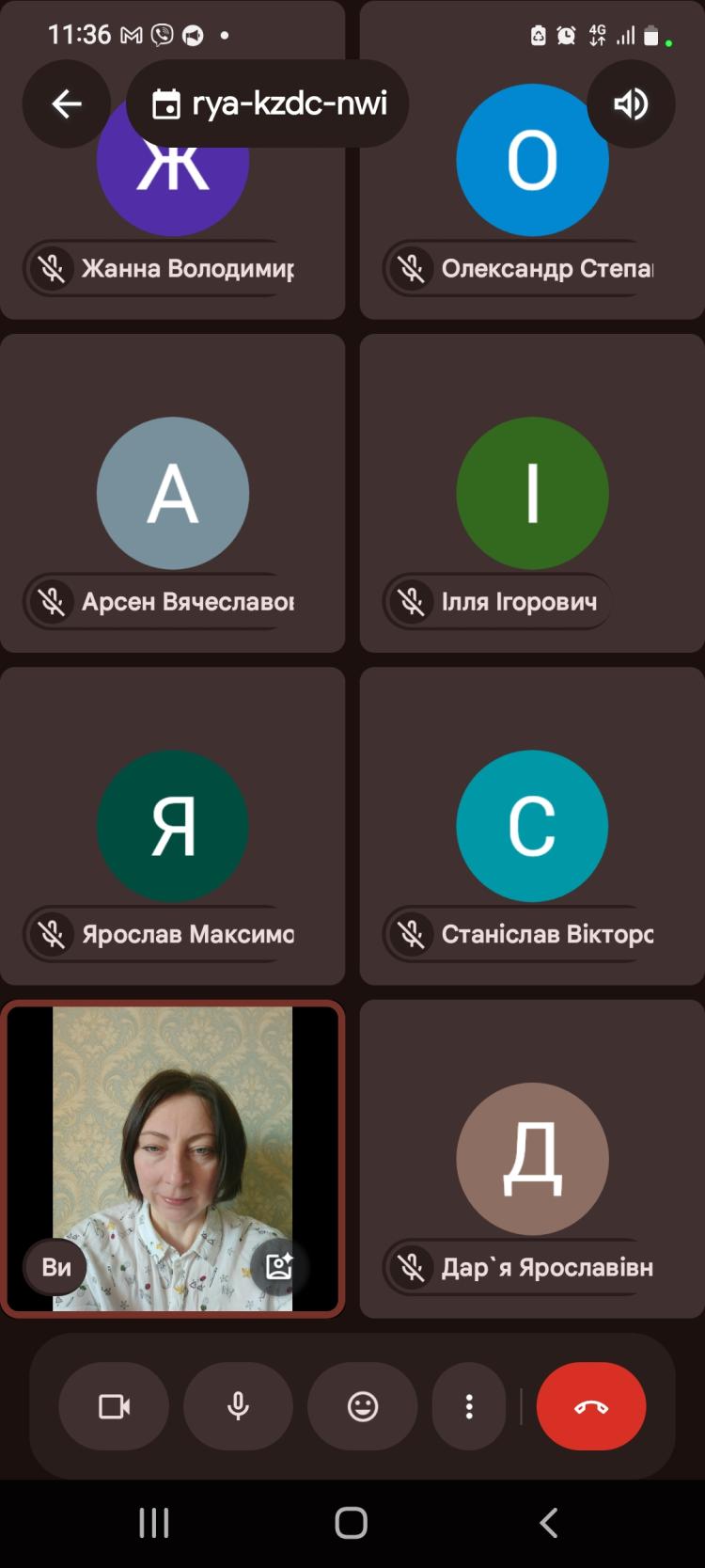Open meeting details rya-kzdc-nwi
Viewport: 705px width, 1568px height.
(x=268, y=103)
